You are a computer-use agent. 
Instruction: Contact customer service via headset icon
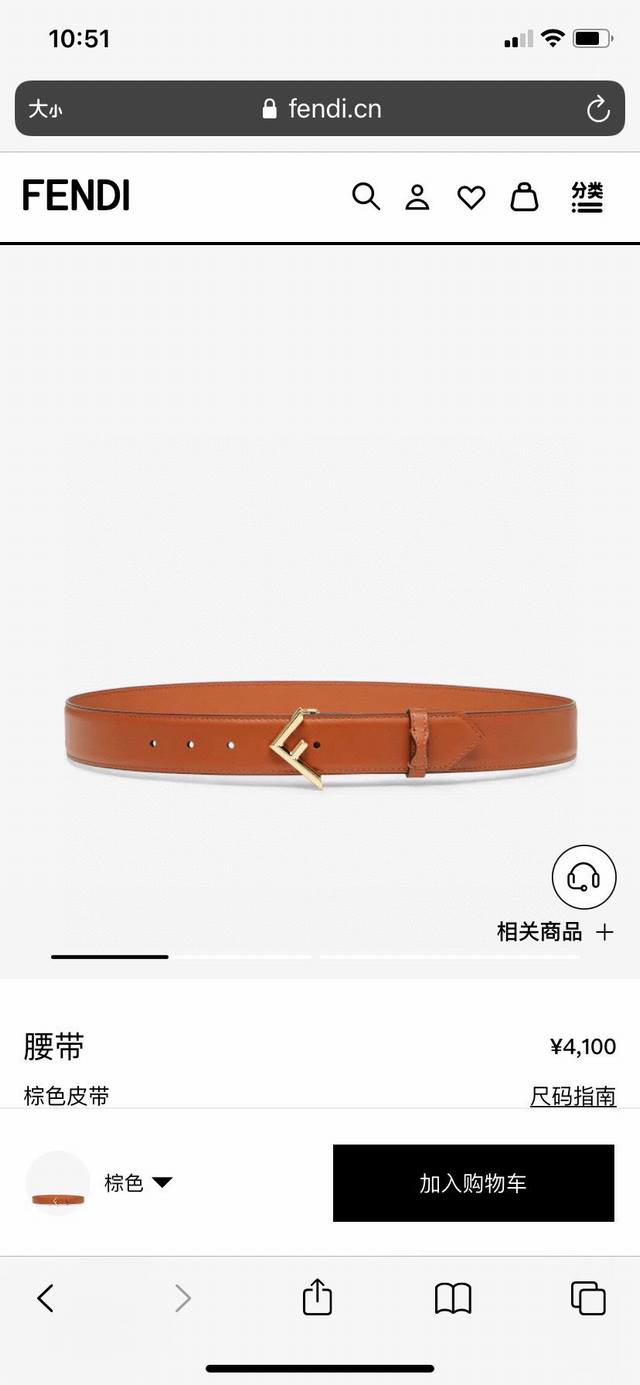pyautogui.click(x=584, y=877)
